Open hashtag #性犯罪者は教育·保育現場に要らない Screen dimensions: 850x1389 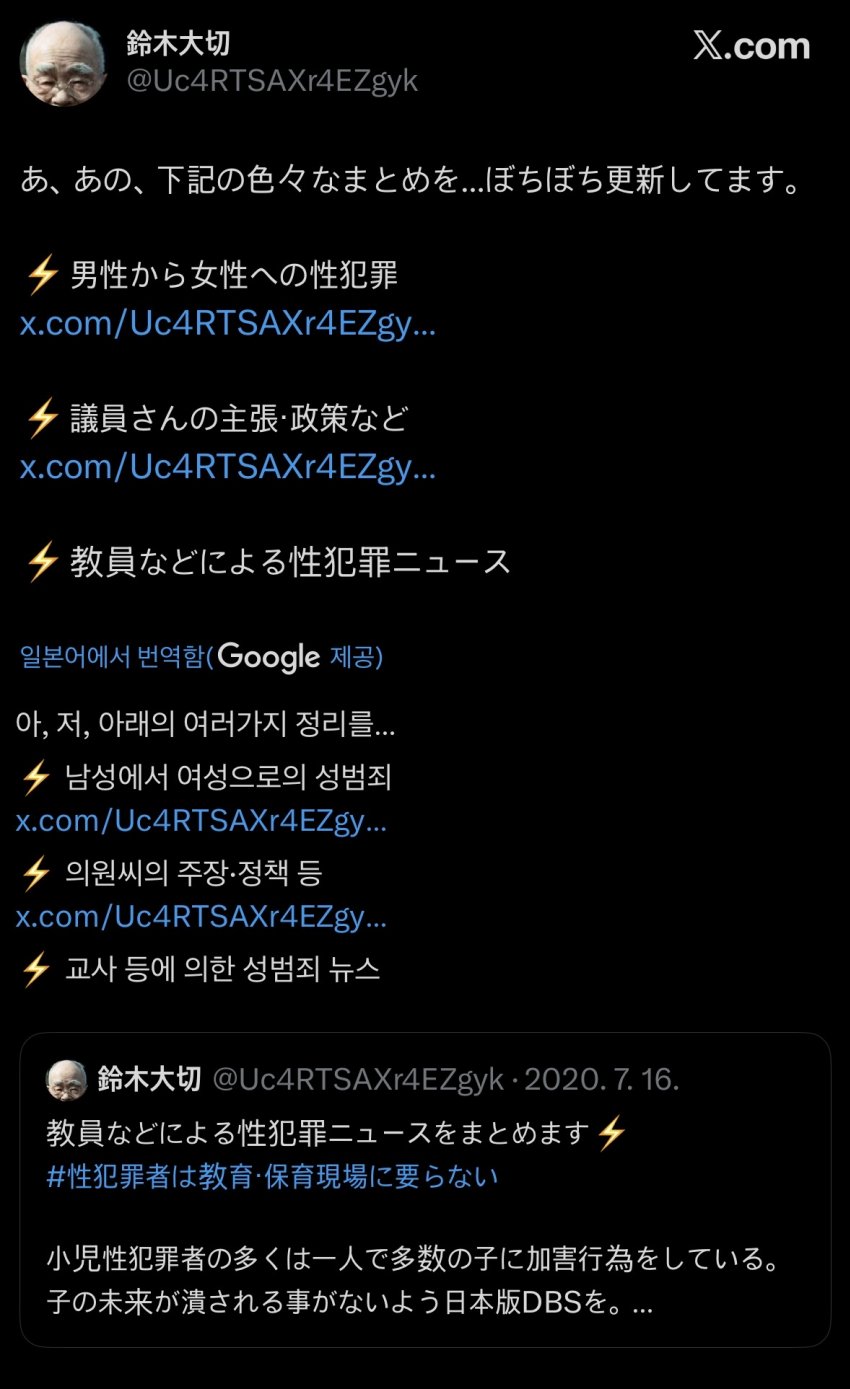click(272, 1177)
